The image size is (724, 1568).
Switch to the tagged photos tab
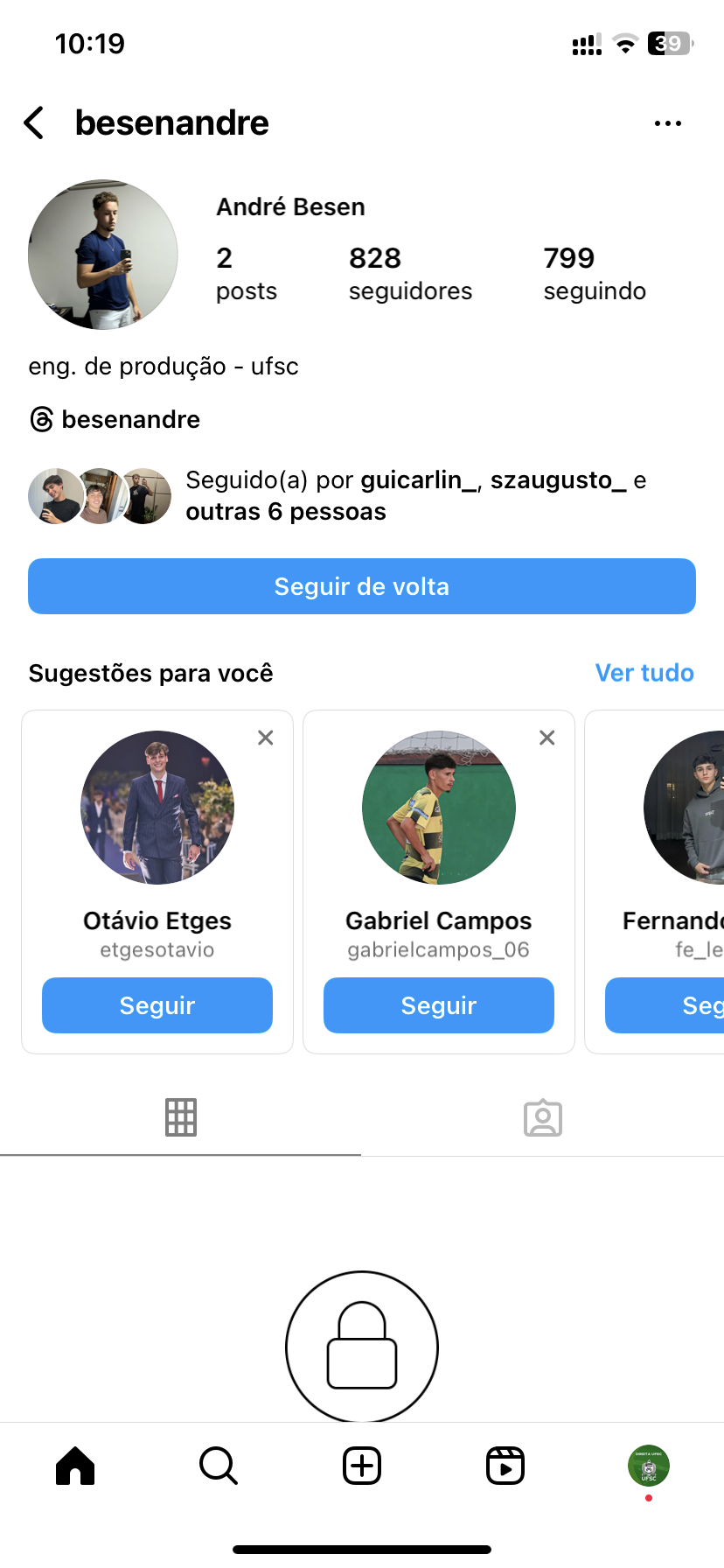tap(542, 1117)
